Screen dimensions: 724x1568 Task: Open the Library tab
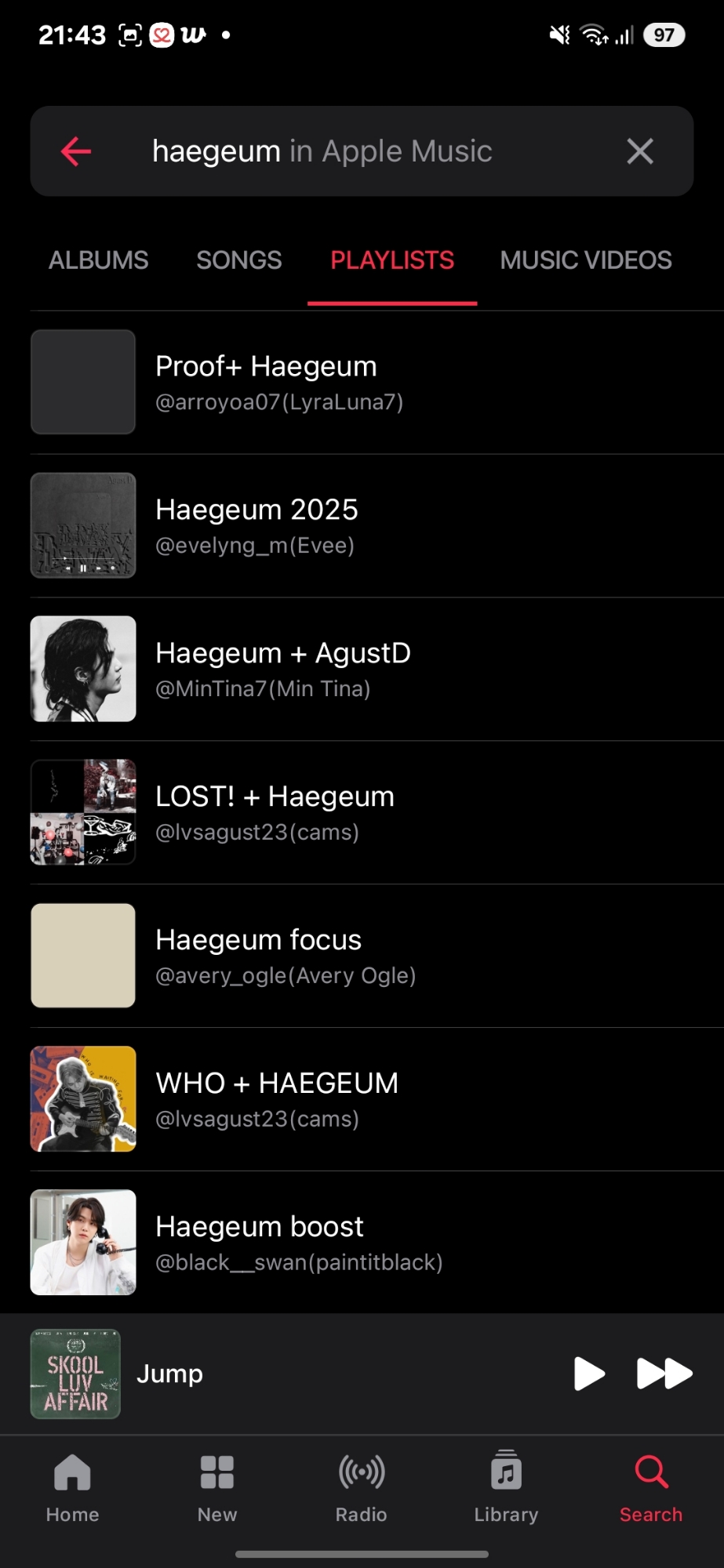click(506, 1486)
